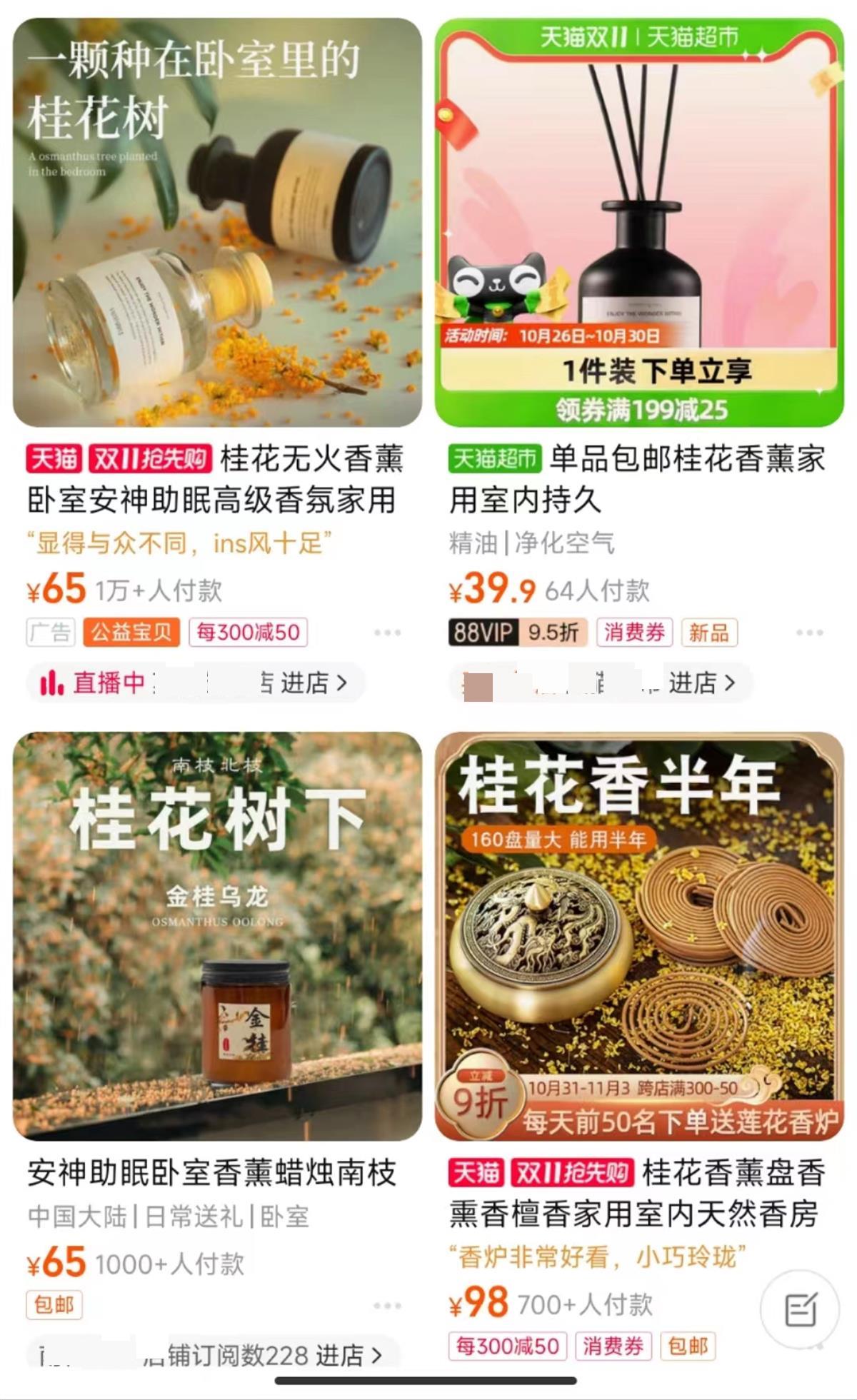Open the 桂花无火香薰 product image
Image resolution: width=857 pixels, height=1400 pixels.
(x=217, y=222)
